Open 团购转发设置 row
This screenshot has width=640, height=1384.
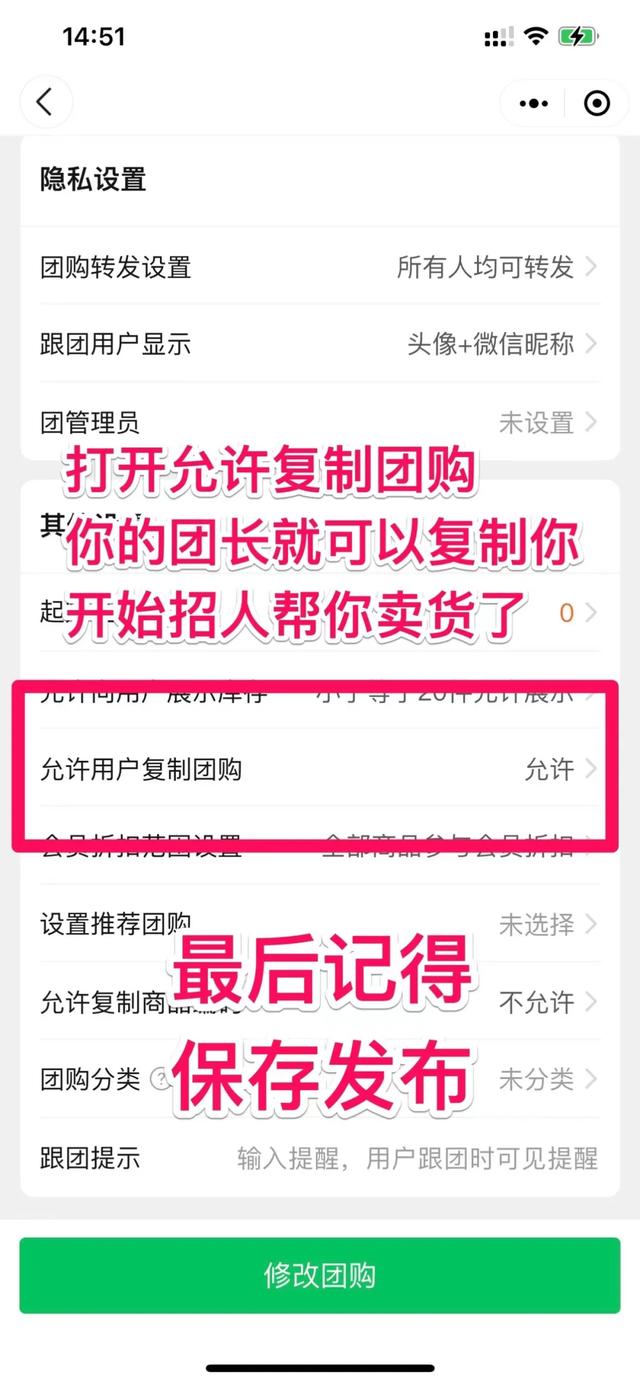point(319,267)
